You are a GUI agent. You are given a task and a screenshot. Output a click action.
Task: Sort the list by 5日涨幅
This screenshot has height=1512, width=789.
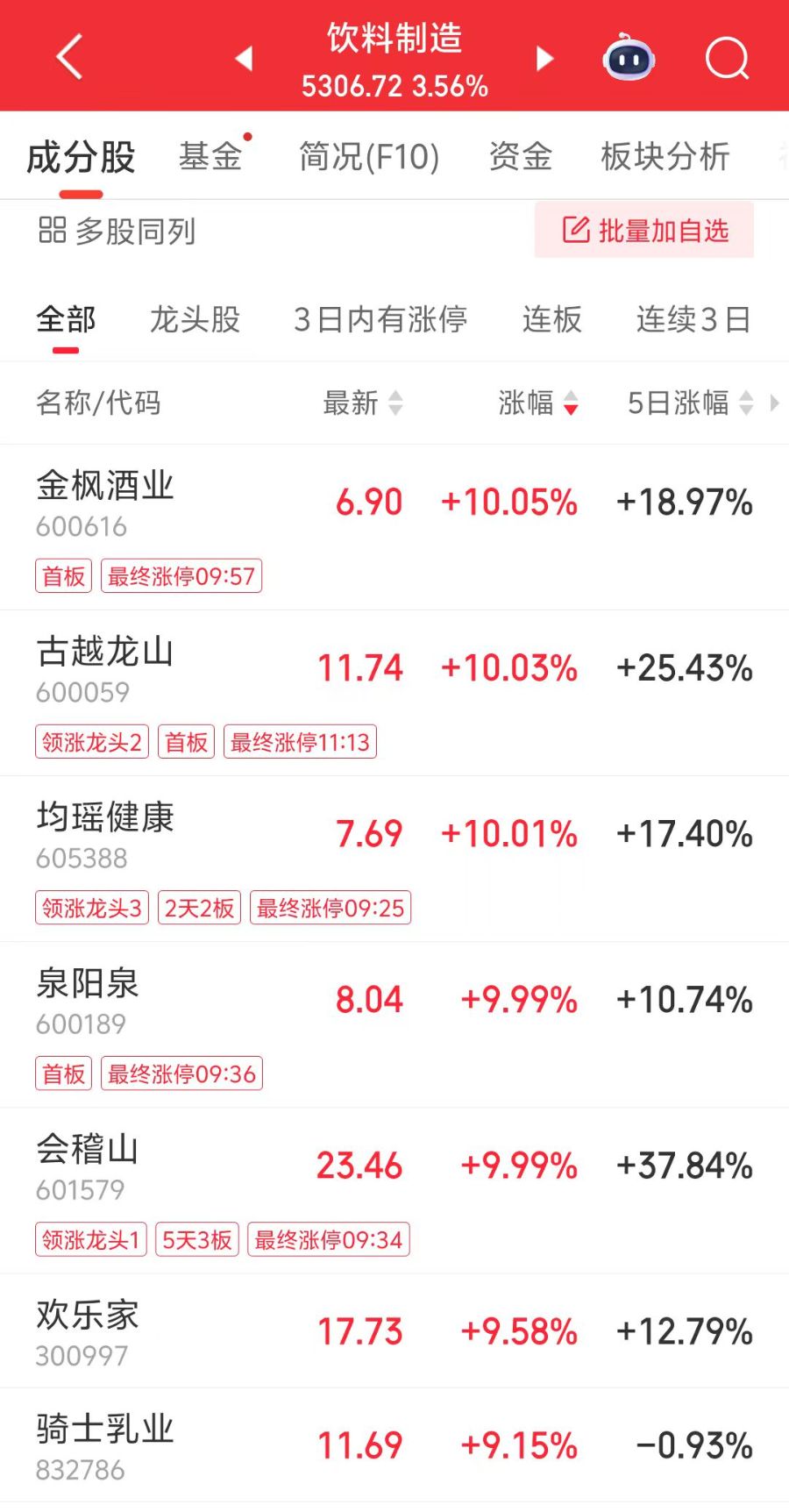(689, 403)
